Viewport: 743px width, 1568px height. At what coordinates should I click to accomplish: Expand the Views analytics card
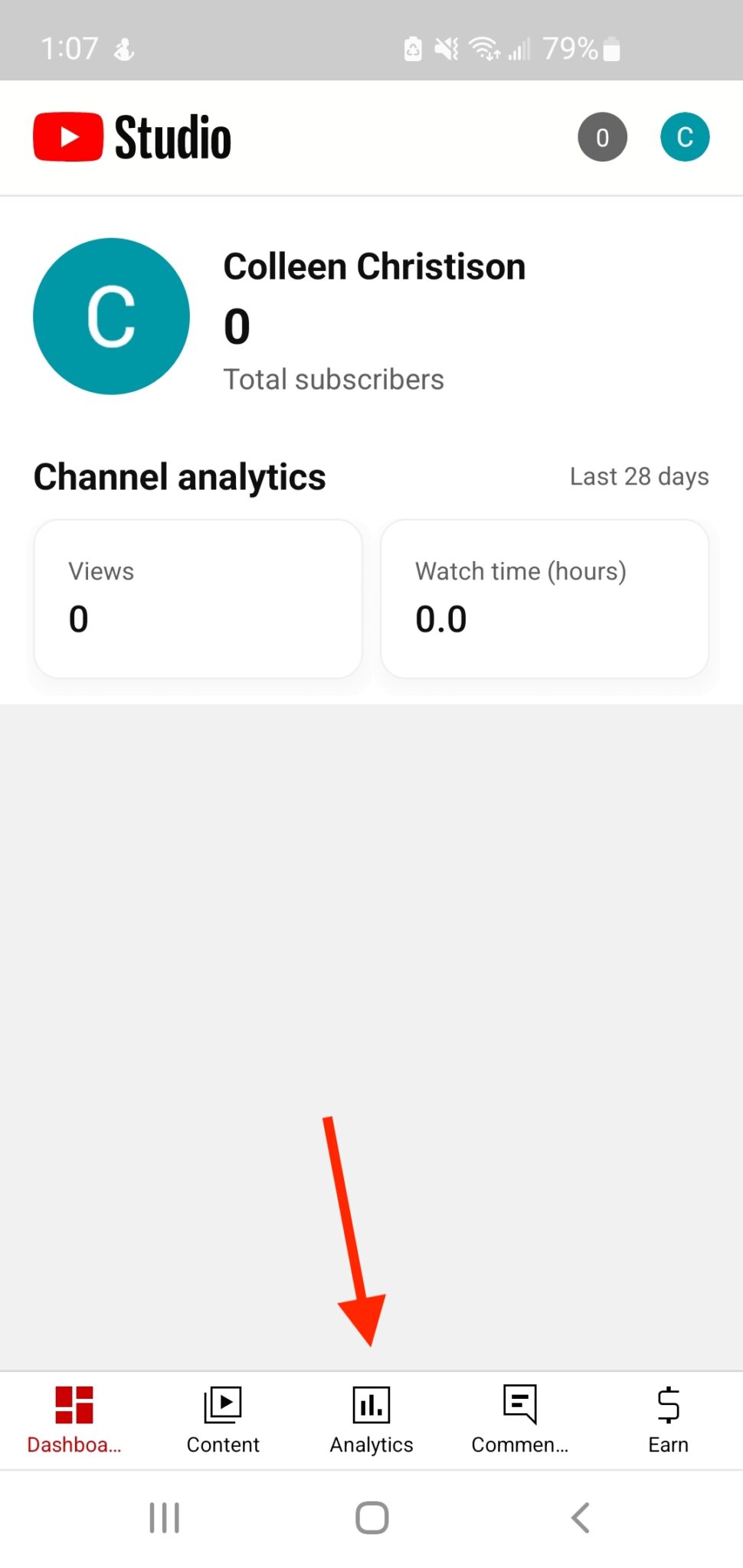pyautogui.click(x=197, y=598)
